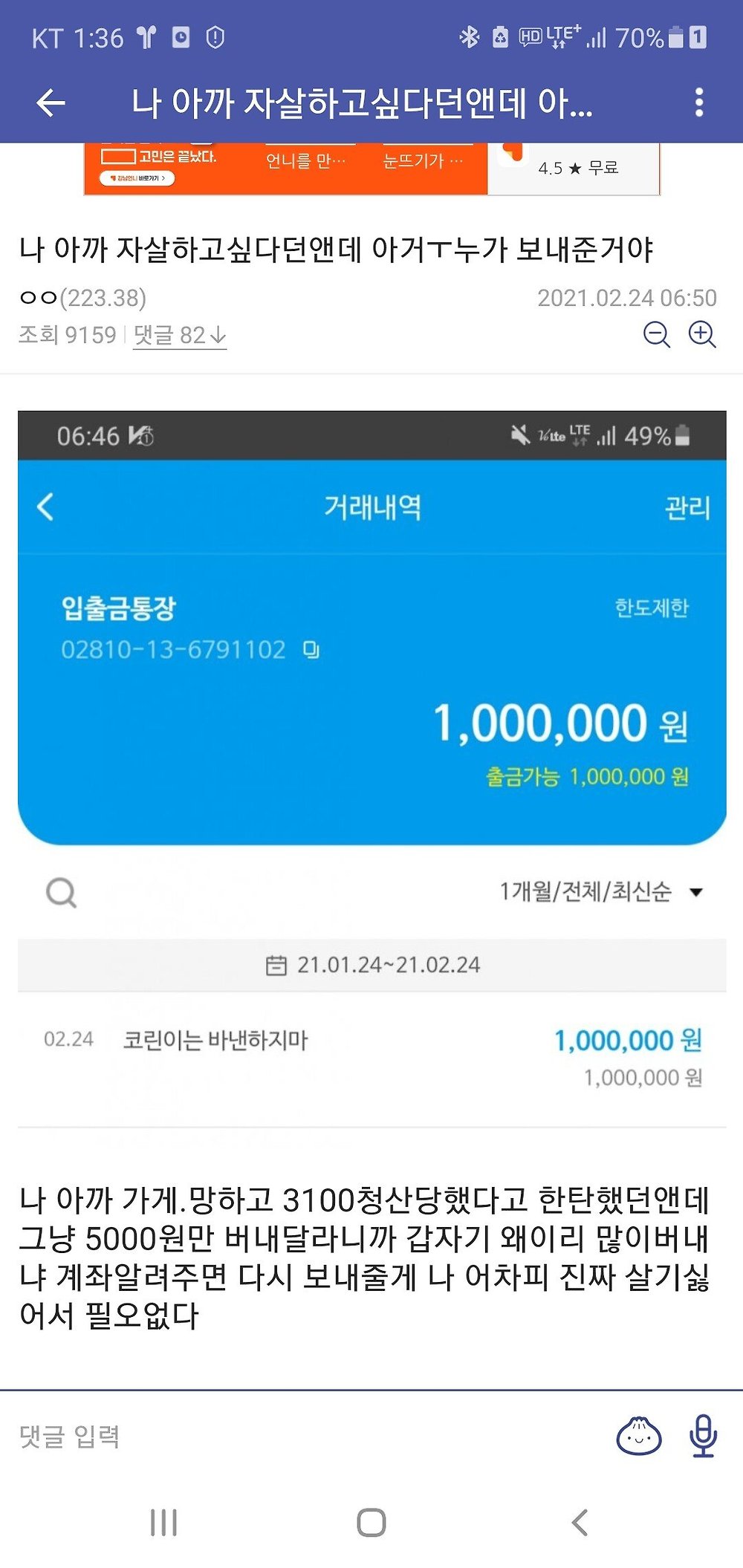
Task: Increase text size with the zoom-in magnifier
Action: (702, 334)
